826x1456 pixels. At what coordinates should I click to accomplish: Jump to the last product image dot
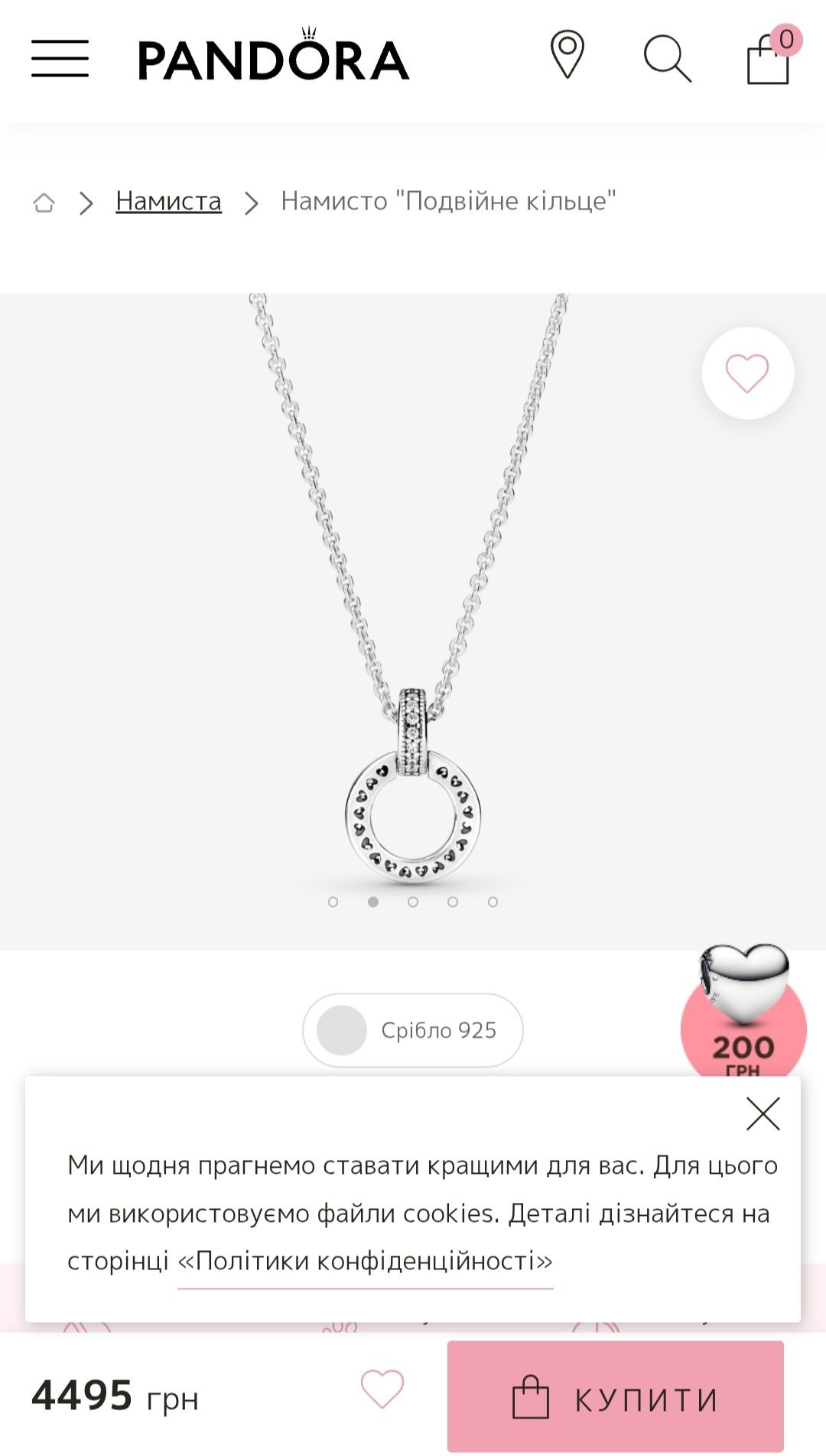click(x=493, y=902)
